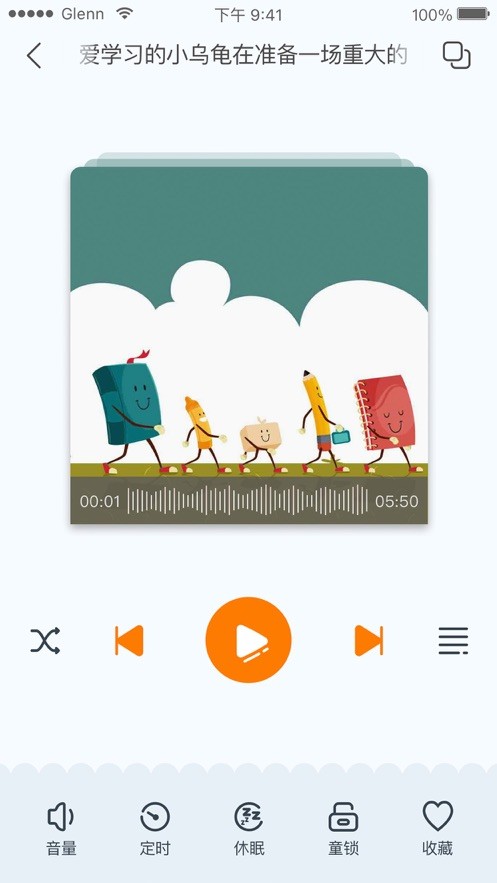Go back using the top-left arrow

[x=34, y=56]
